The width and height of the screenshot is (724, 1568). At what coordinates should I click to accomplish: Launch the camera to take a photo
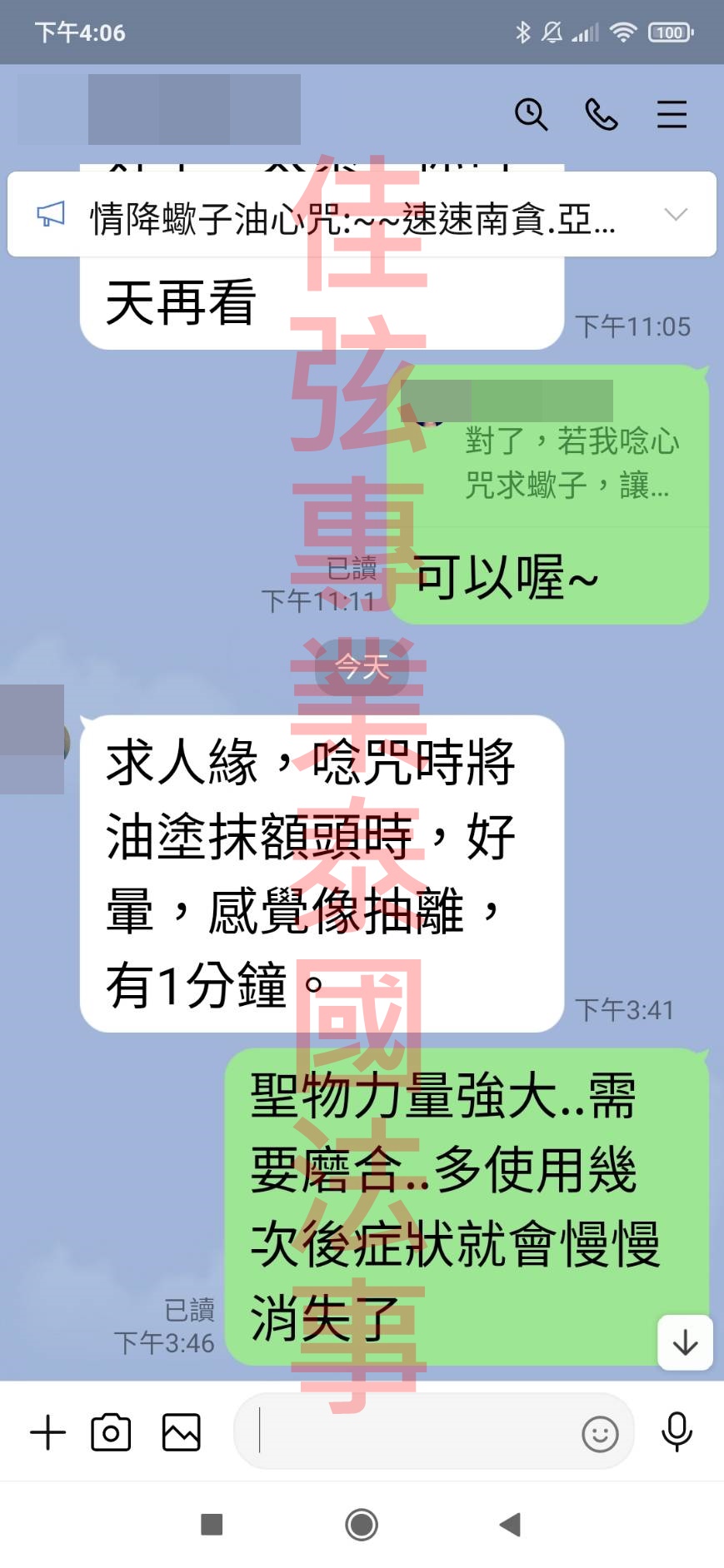pos(111,1433)
